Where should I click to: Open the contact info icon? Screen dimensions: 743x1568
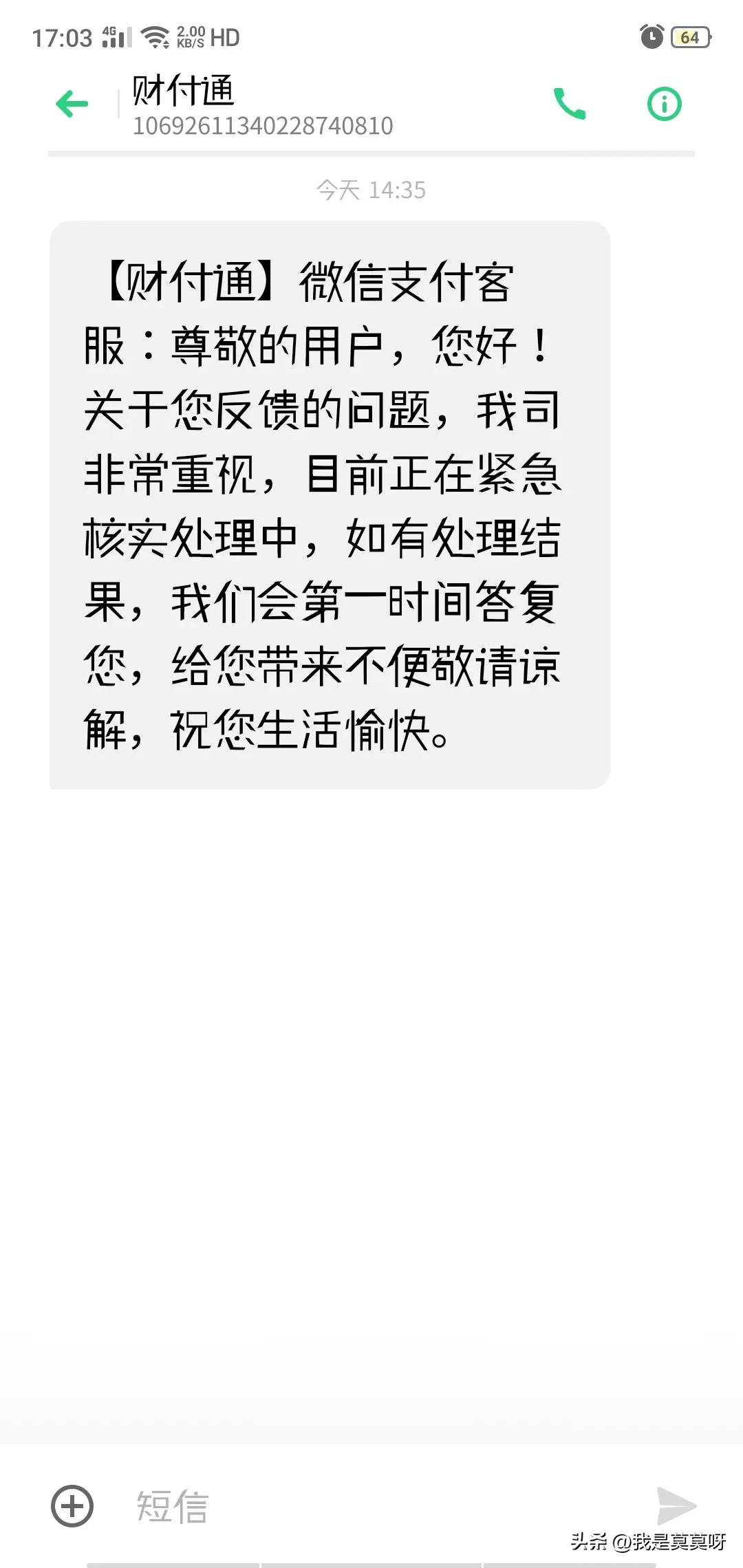tap(663, 103)
